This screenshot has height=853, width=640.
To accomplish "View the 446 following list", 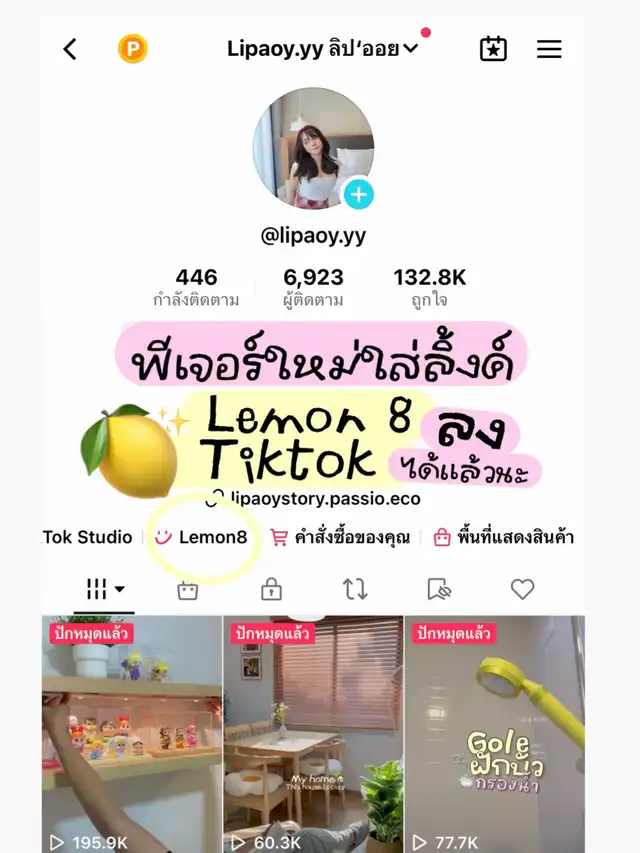I will point(196,287).
